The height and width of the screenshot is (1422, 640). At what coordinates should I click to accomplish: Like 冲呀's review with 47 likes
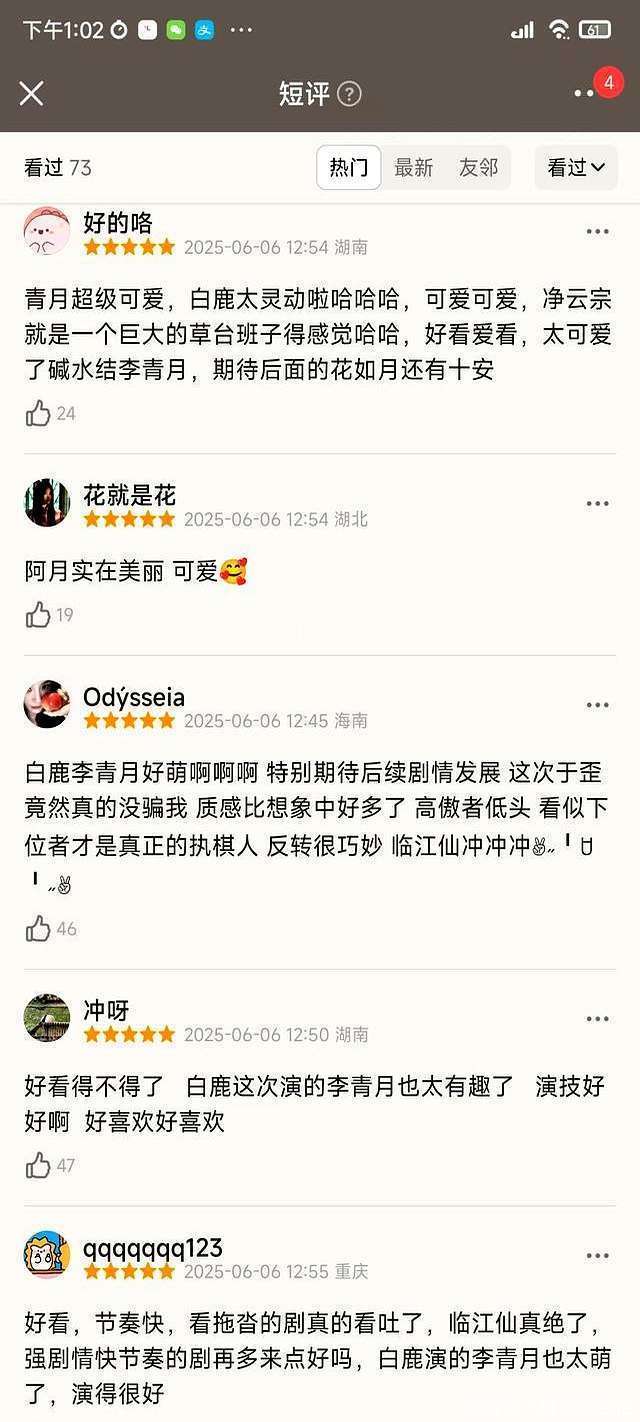coord(39,1165)
